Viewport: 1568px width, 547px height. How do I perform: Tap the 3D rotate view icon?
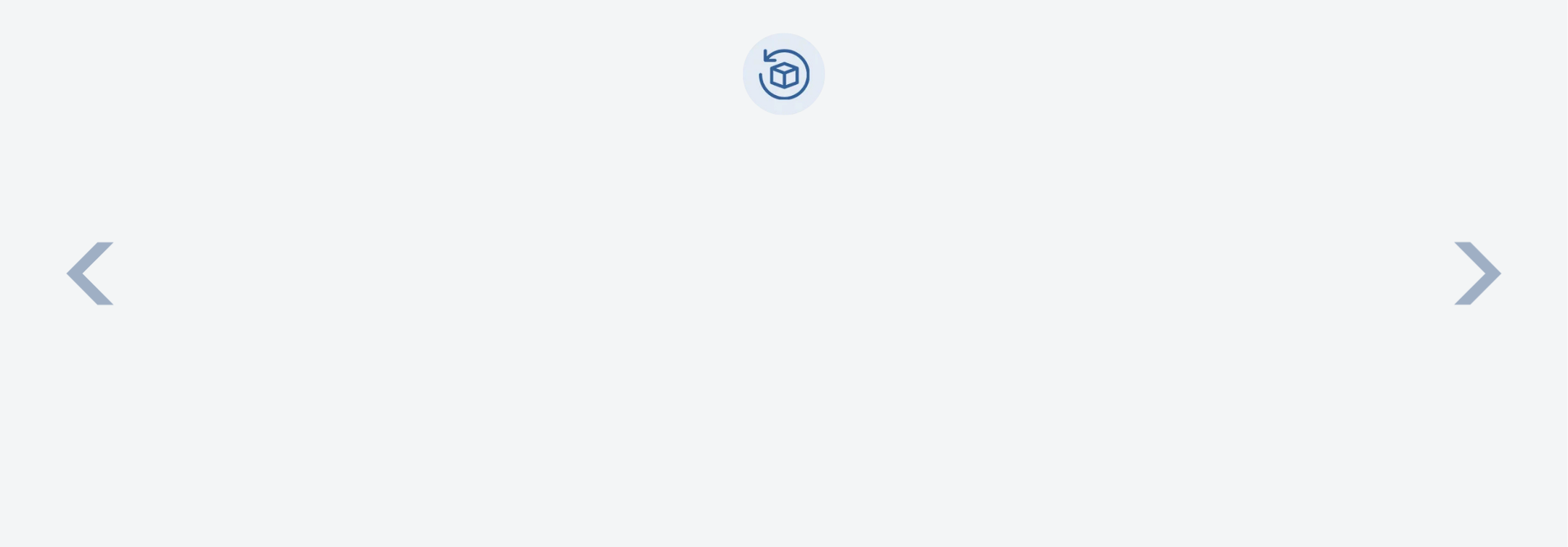coord(783,74)
